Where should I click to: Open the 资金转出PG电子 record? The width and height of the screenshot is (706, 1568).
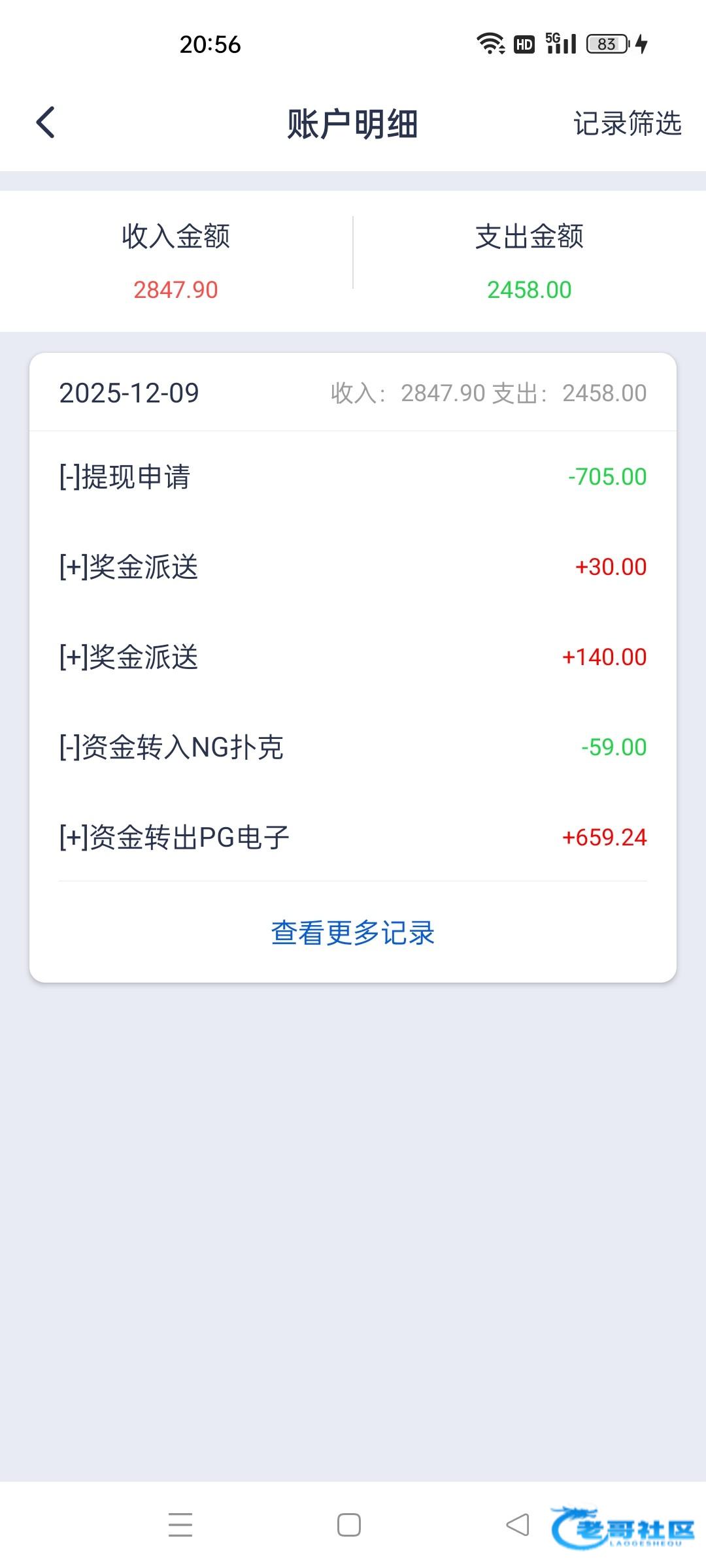pyautogui.click(x=353, y=838)
